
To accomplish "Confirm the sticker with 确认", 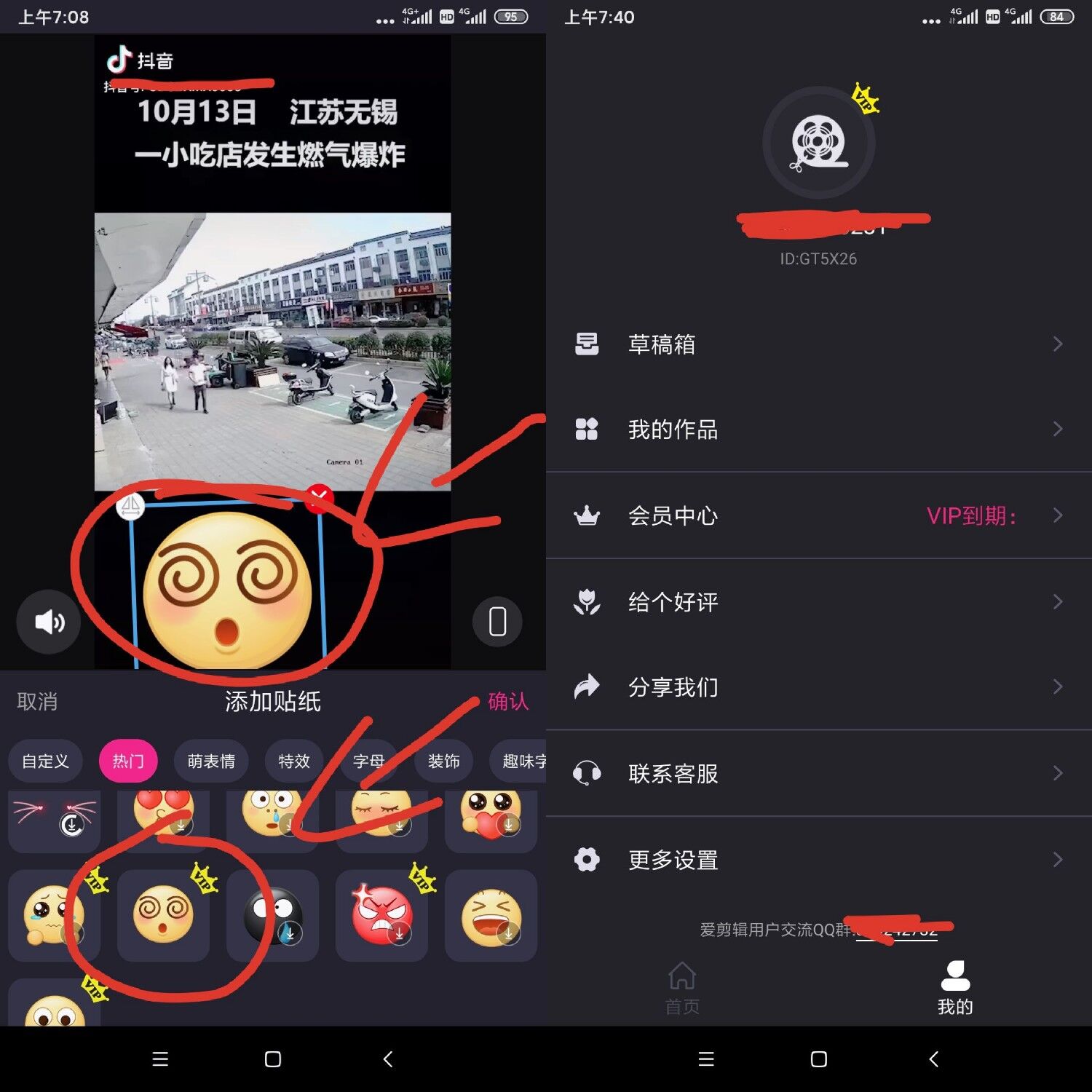I will point(507,701).
